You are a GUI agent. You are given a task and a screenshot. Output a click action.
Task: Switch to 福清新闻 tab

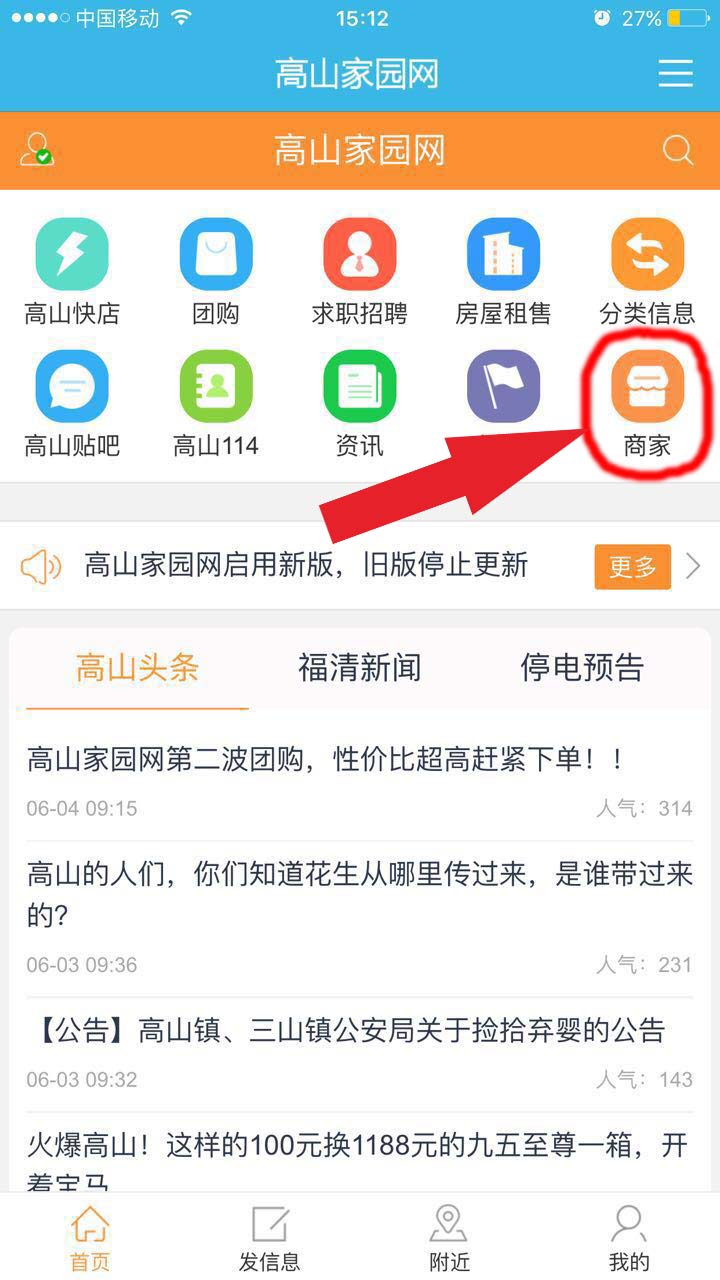tap(359, 667)
